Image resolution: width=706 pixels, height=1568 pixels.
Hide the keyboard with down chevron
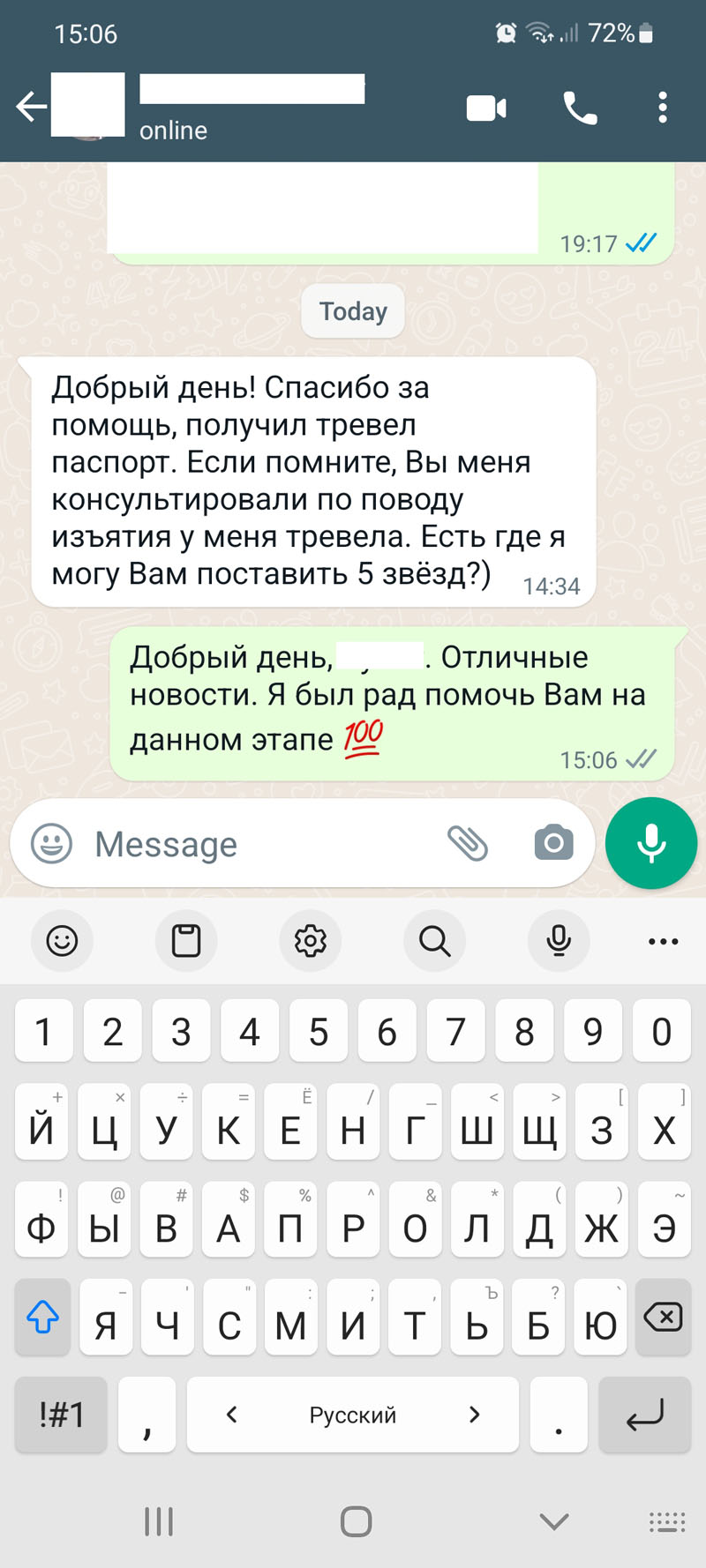tap(553, 1521)
